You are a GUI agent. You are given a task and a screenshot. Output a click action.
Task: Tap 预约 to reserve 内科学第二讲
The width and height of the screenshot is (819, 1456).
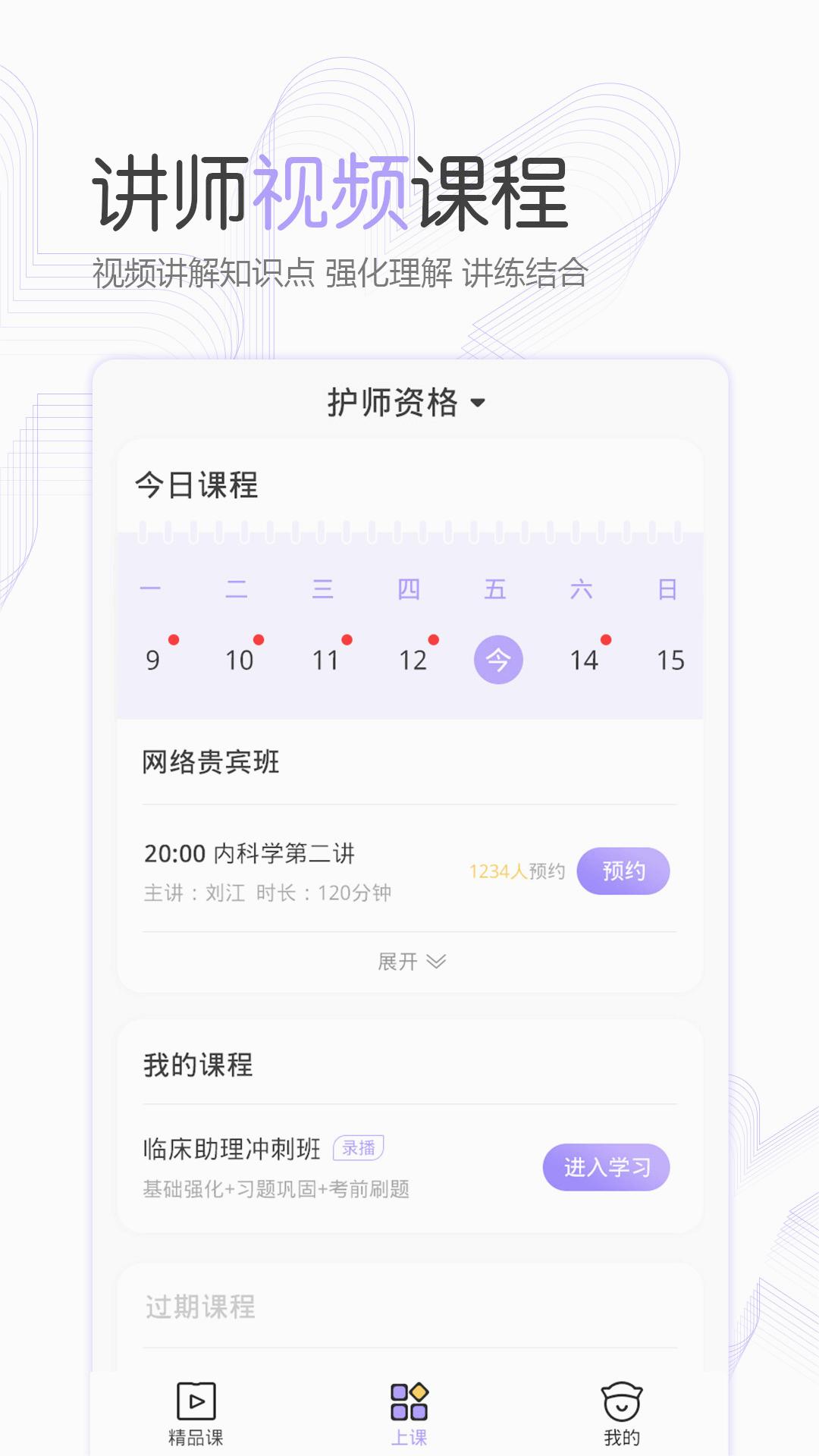coord(623,871)
